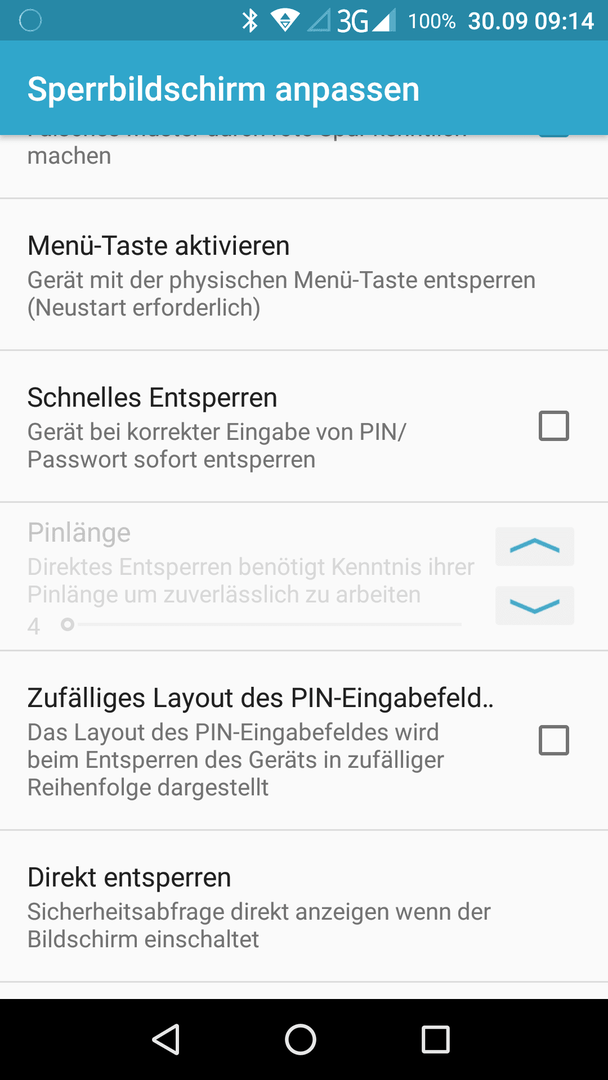Open the Direkt entsperren setting

click(x=304, y=906)
